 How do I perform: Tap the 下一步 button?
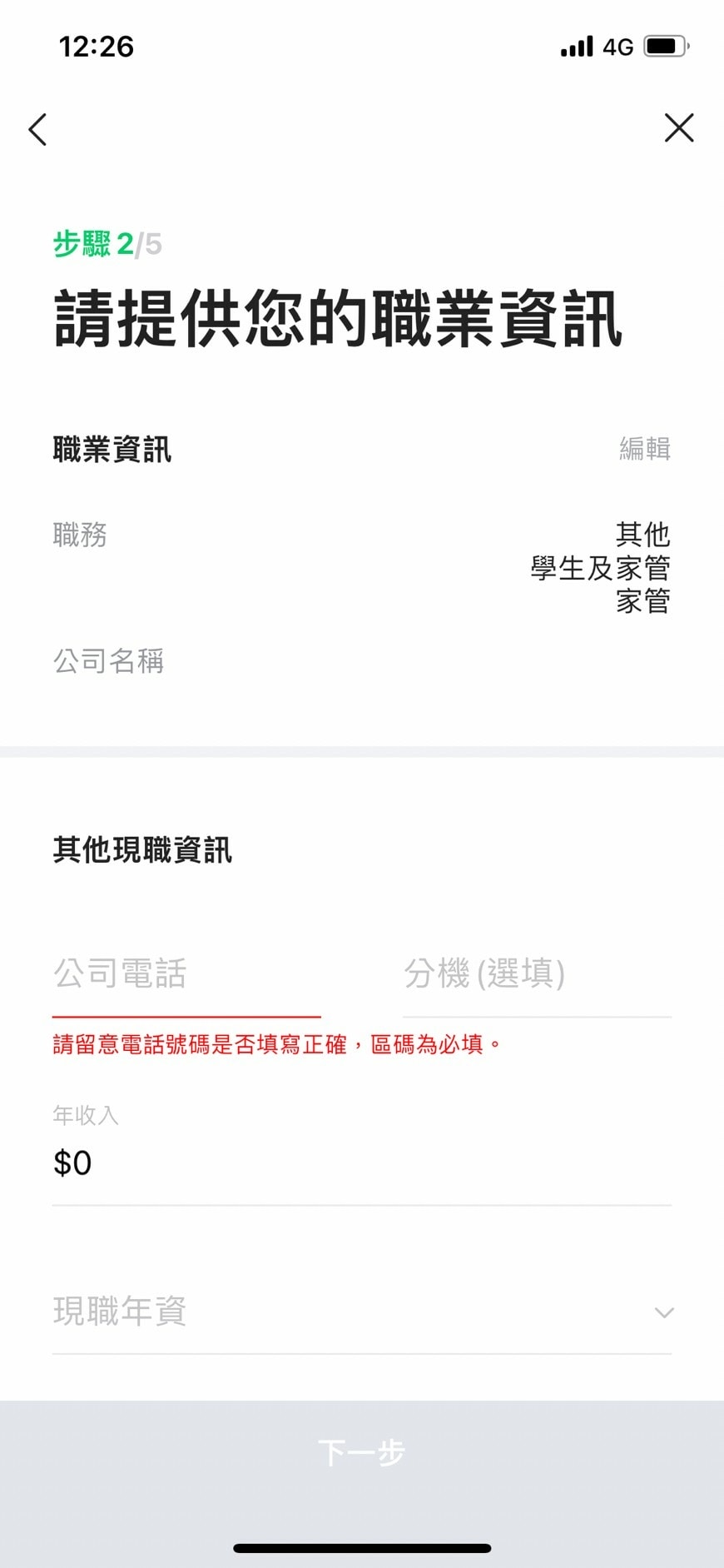tap(361, 1453)
